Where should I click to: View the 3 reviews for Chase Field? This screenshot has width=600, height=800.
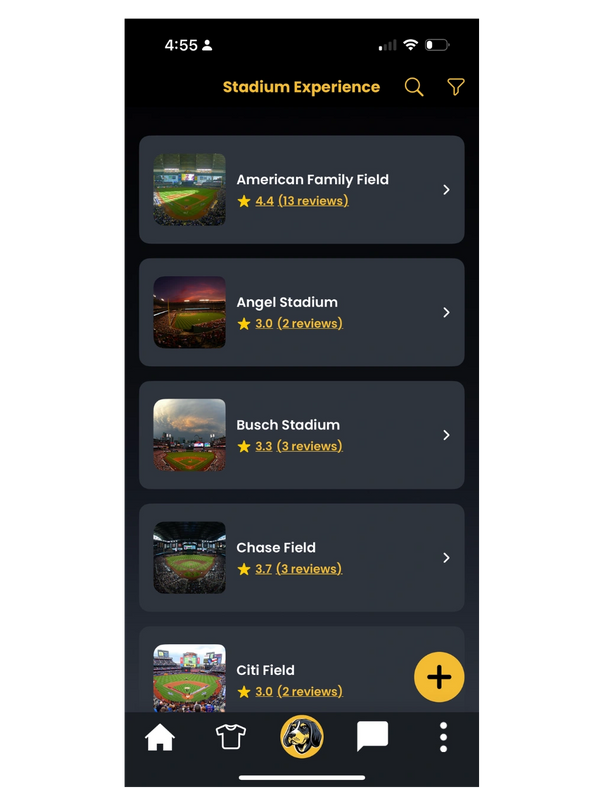pyautogui.click(x=310, y=569)
